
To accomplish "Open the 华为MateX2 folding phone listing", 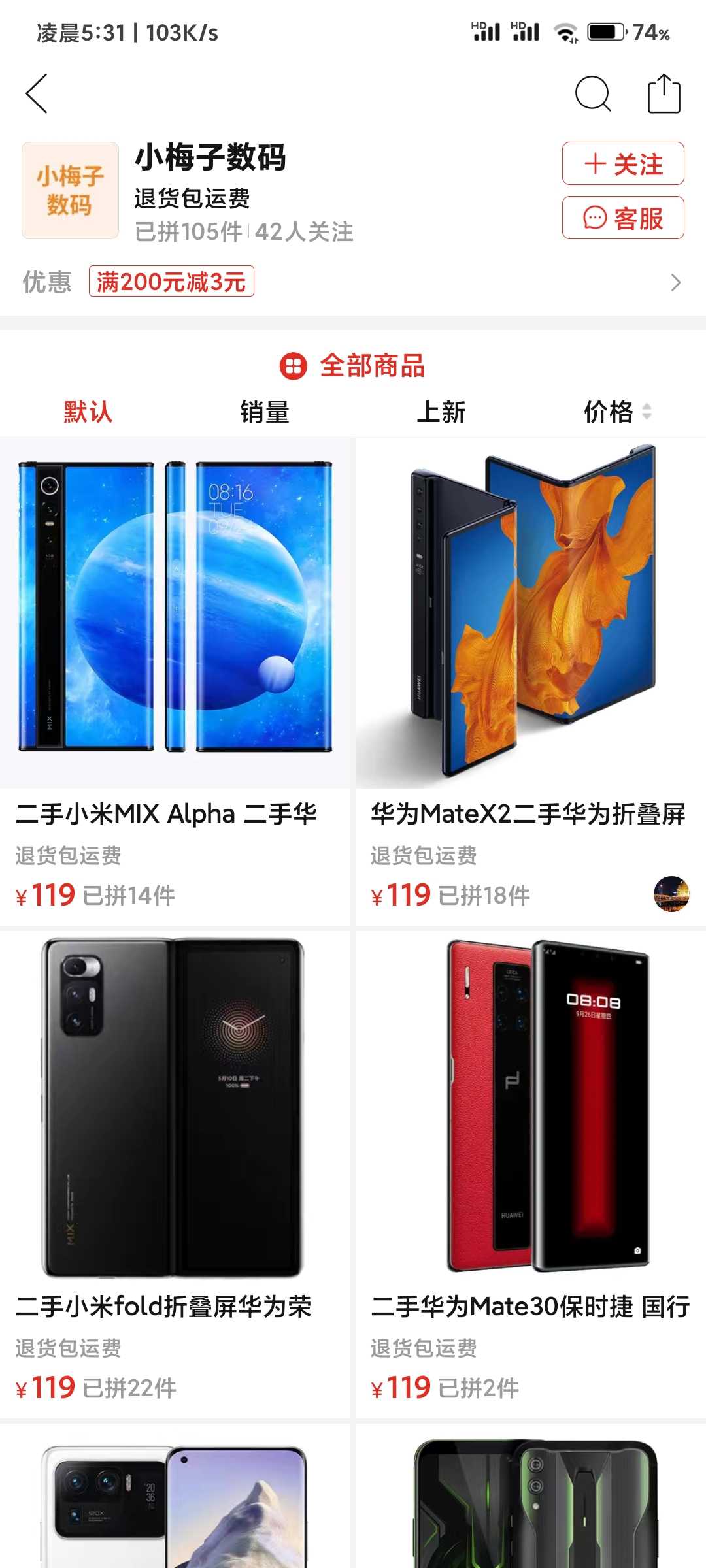I will (531, 681).
